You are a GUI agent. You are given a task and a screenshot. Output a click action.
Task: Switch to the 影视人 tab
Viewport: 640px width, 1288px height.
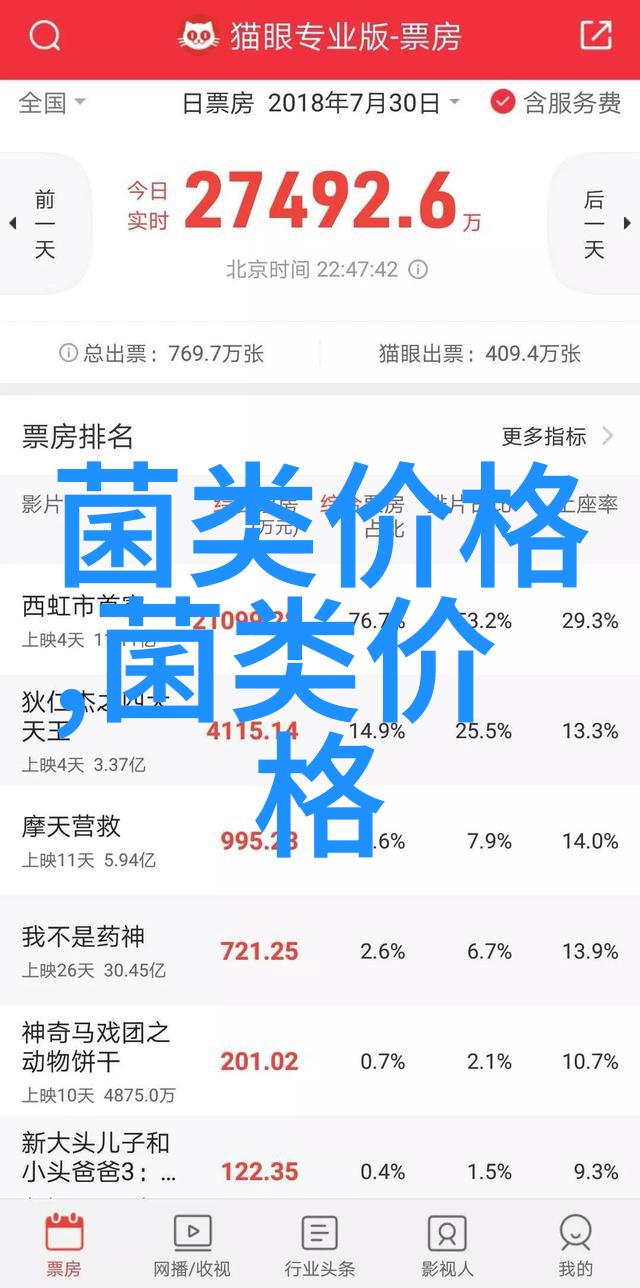(x=447, y=1245)
